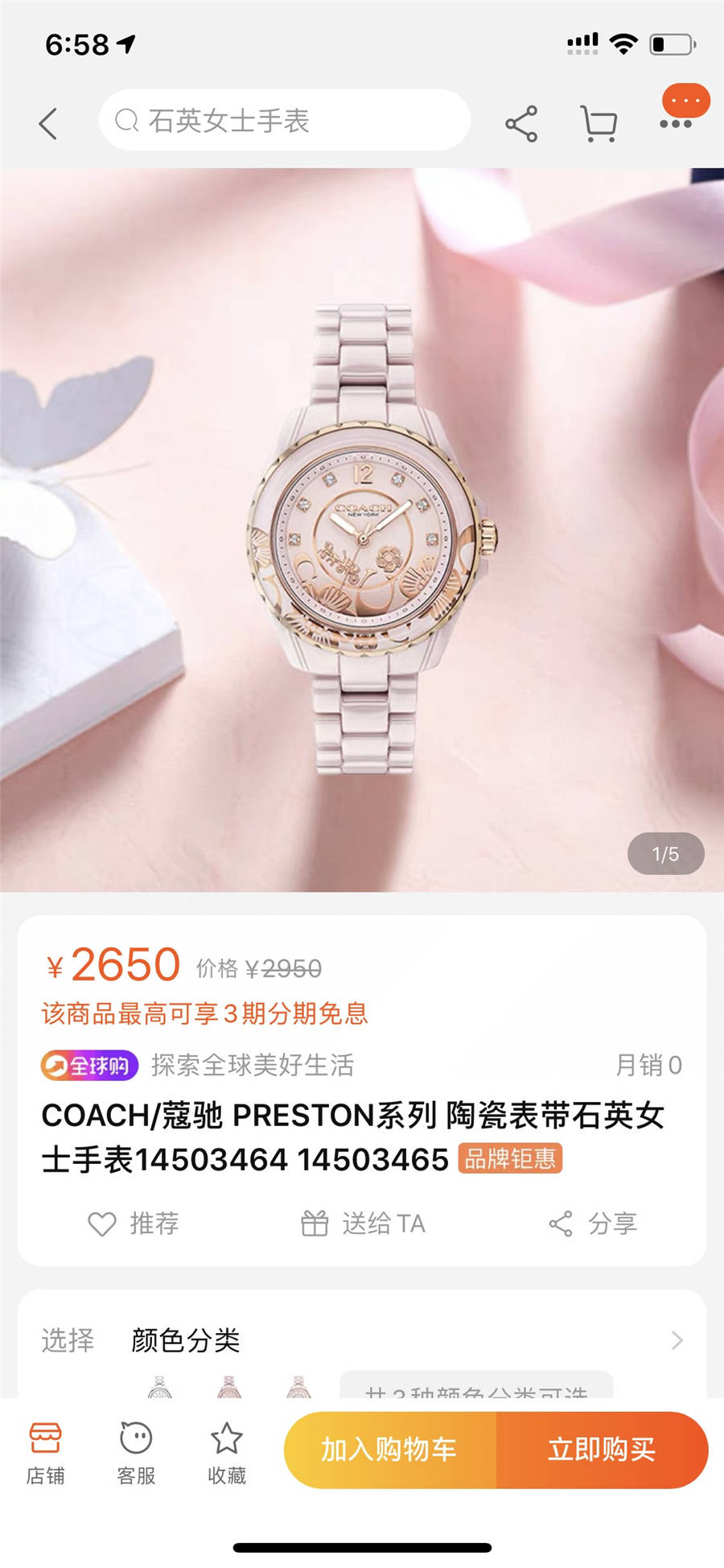Screen dimensions: 724x1568
Task: Tap 推荐 to recommend this watch
Action: pyautogui.click(x=134, y=1223)
